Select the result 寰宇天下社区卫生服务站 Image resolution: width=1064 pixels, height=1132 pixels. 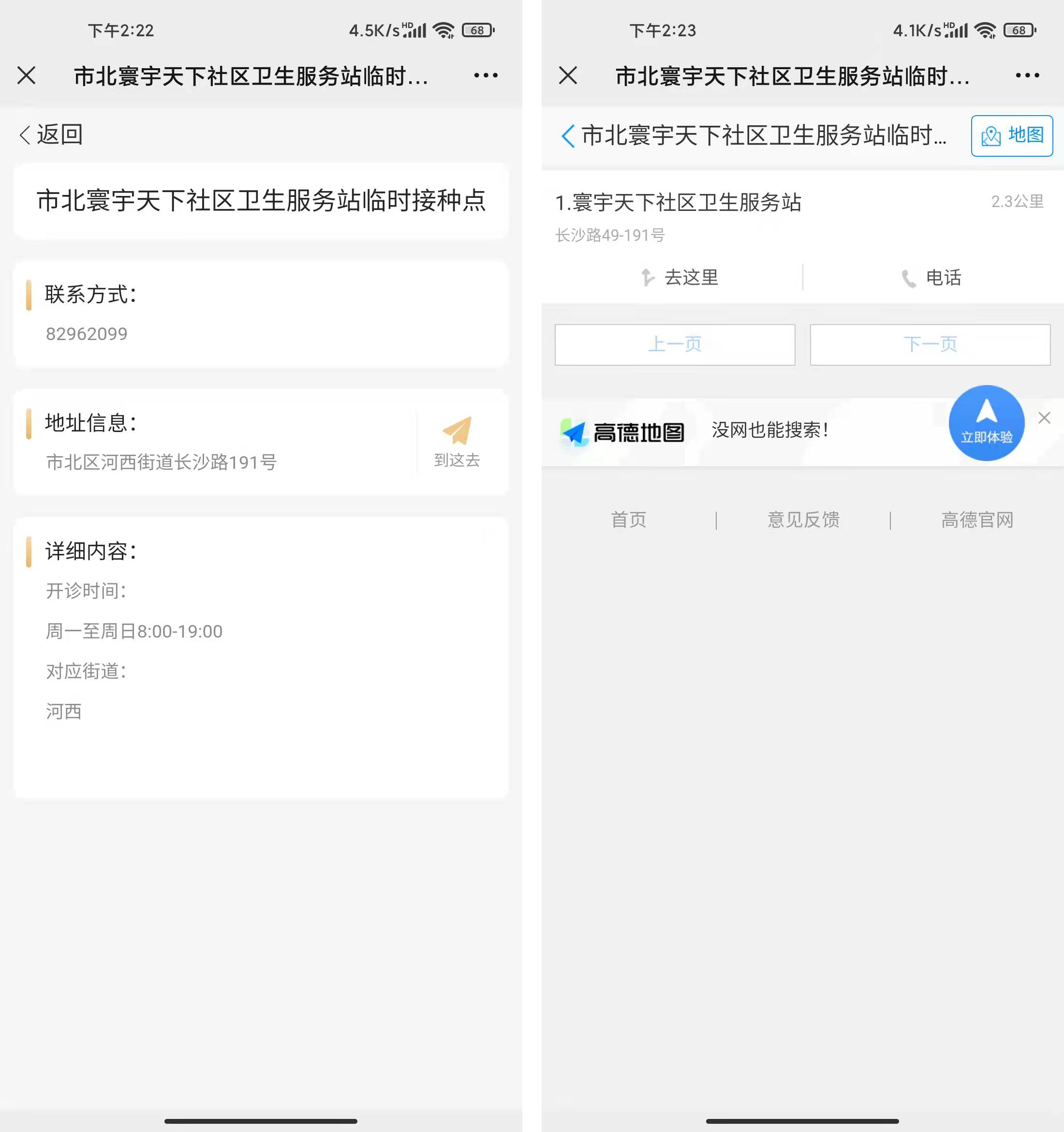tap(679, 203)
